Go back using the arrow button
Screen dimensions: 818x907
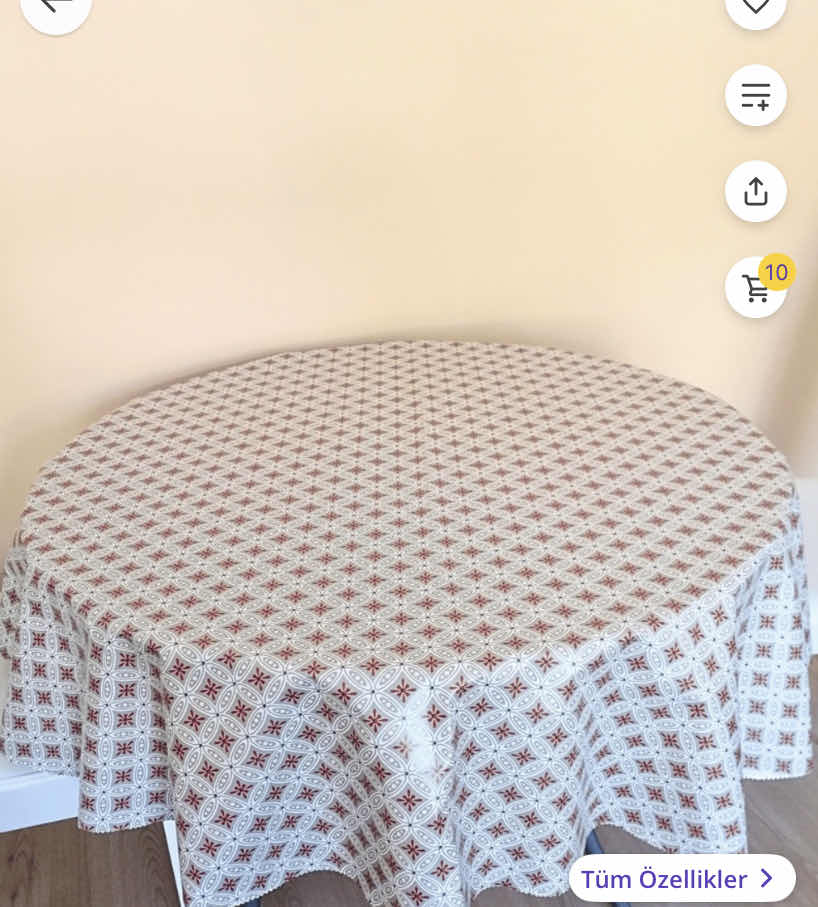click(x=56, y=8)
